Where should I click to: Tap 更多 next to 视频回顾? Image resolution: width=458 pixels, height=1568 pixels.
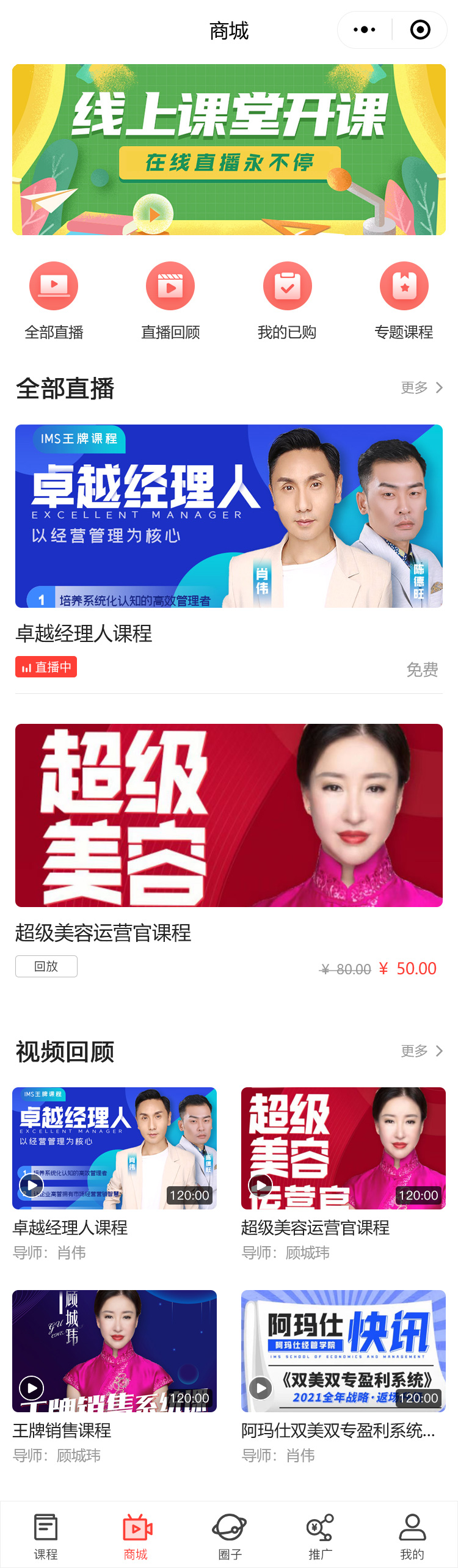(x=421, y=1051)
